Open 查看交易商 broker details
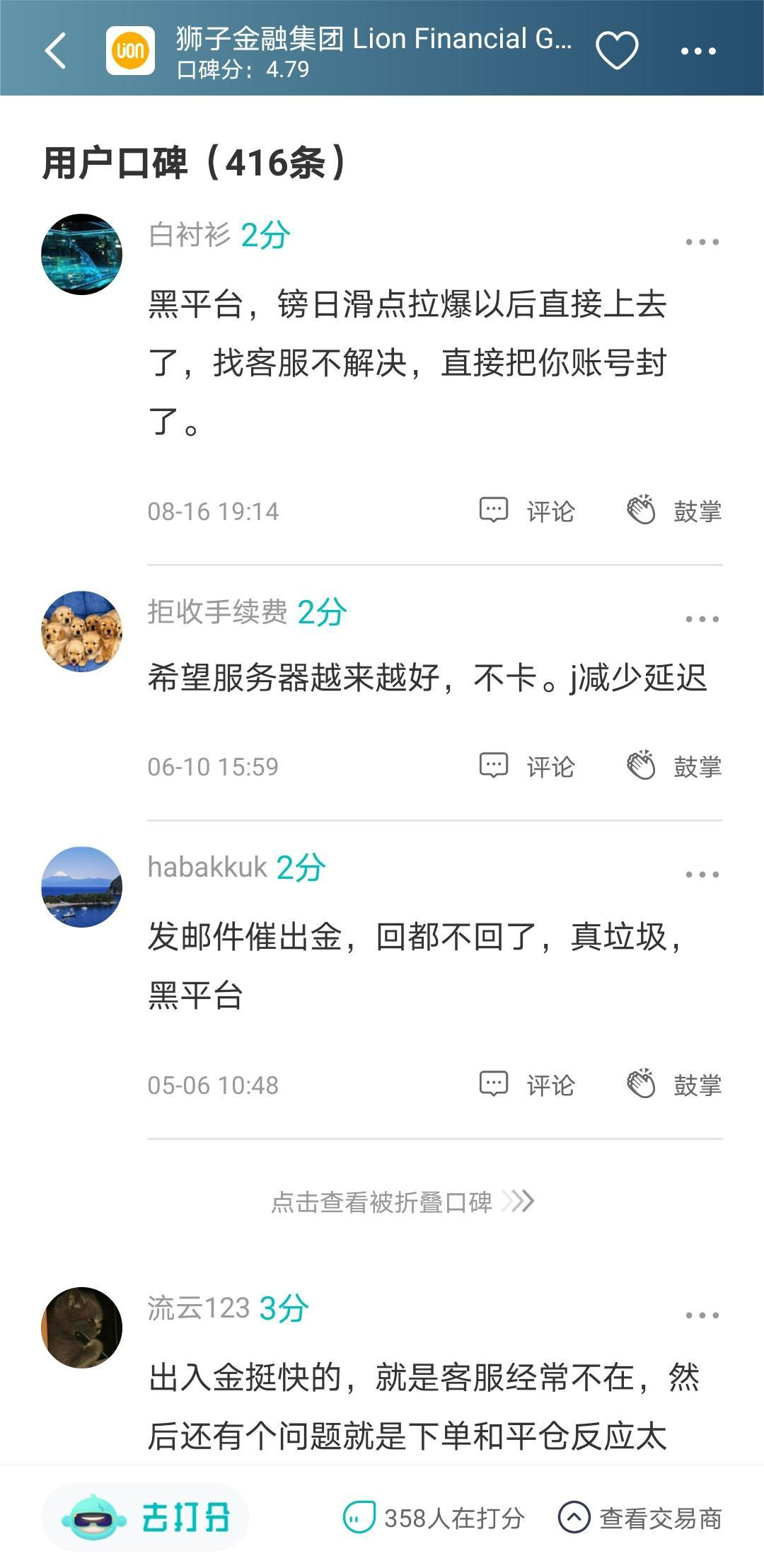Viewport: 764px width, 1568px height. (640, 1518)
